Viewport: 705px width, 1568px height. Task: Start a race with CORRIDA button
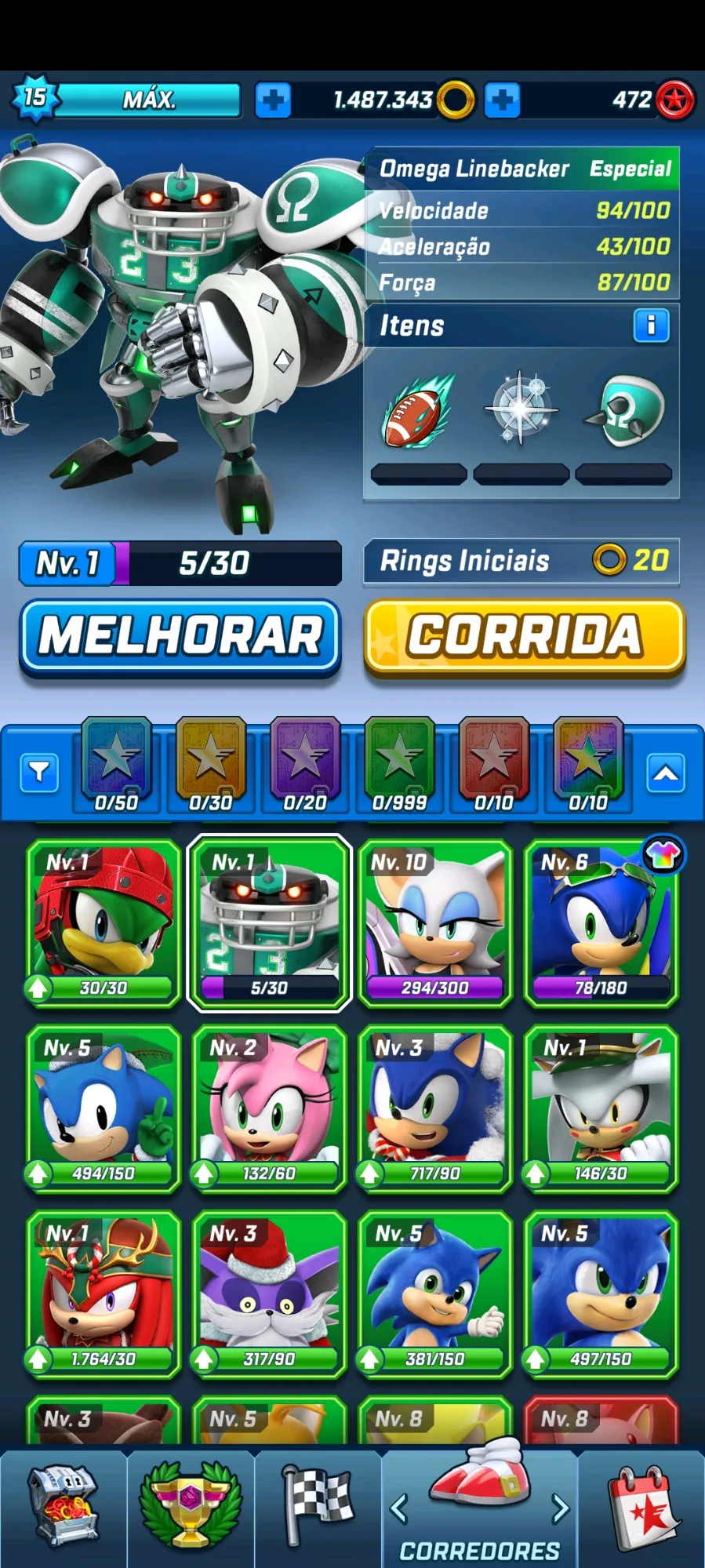524,635
